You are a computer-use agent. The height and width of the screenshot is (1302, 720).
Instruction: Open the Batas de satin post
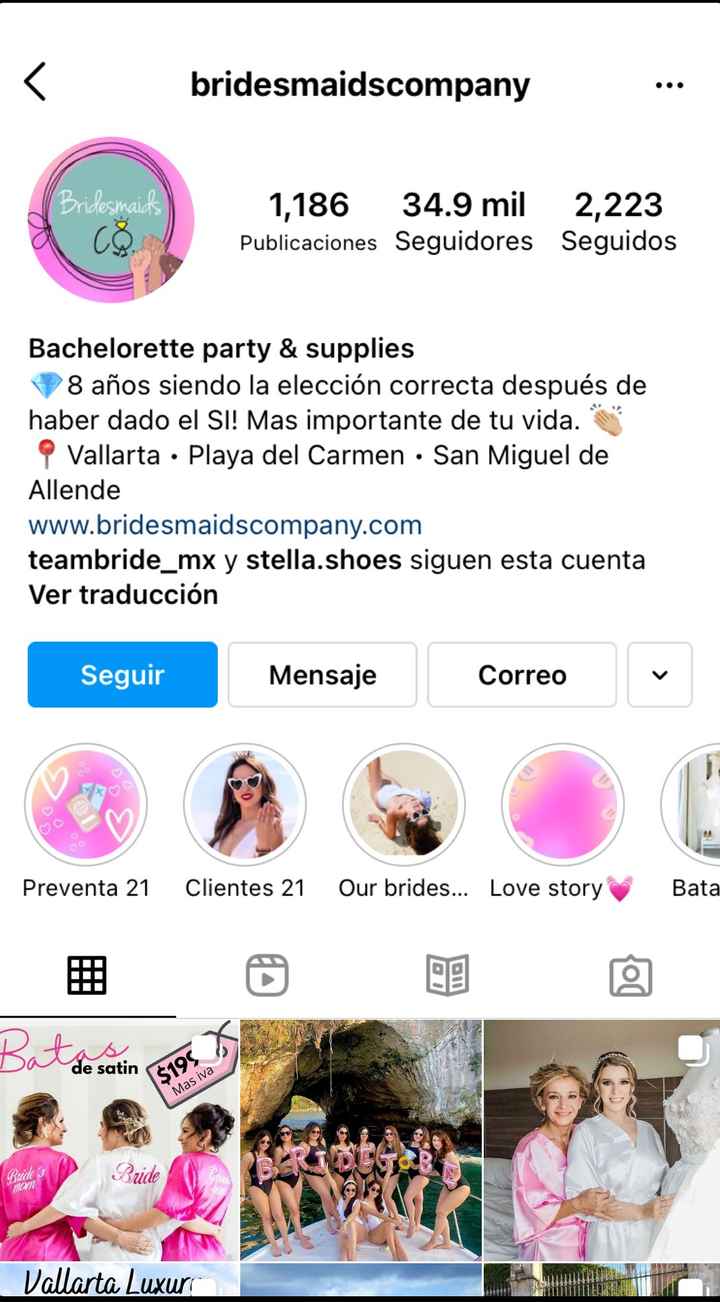pyautogui.click(x=118, y=1140)
